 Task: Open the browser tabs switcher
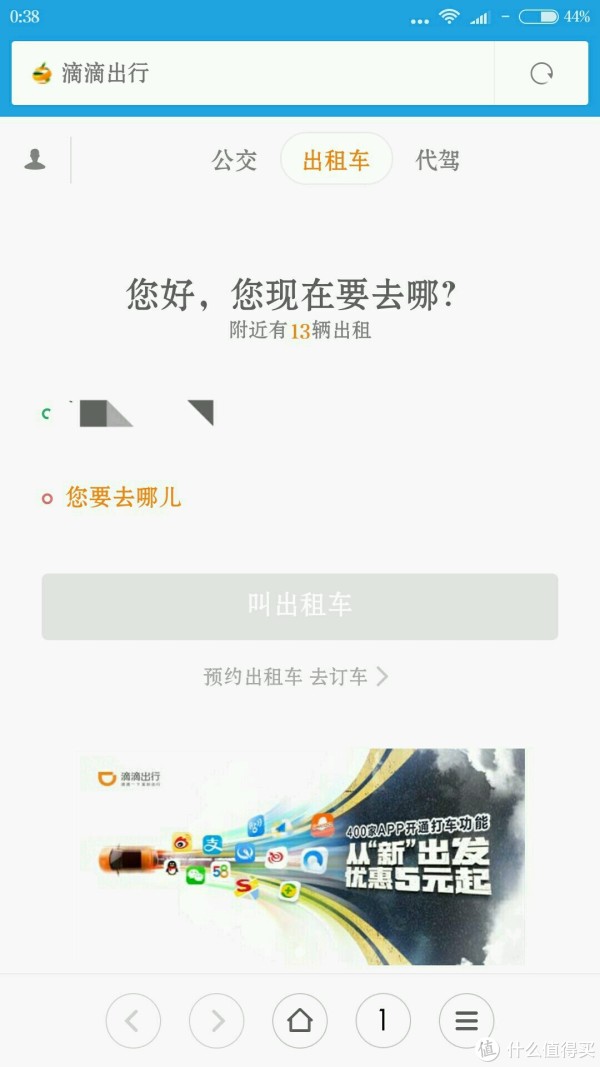pos(383,1021)
